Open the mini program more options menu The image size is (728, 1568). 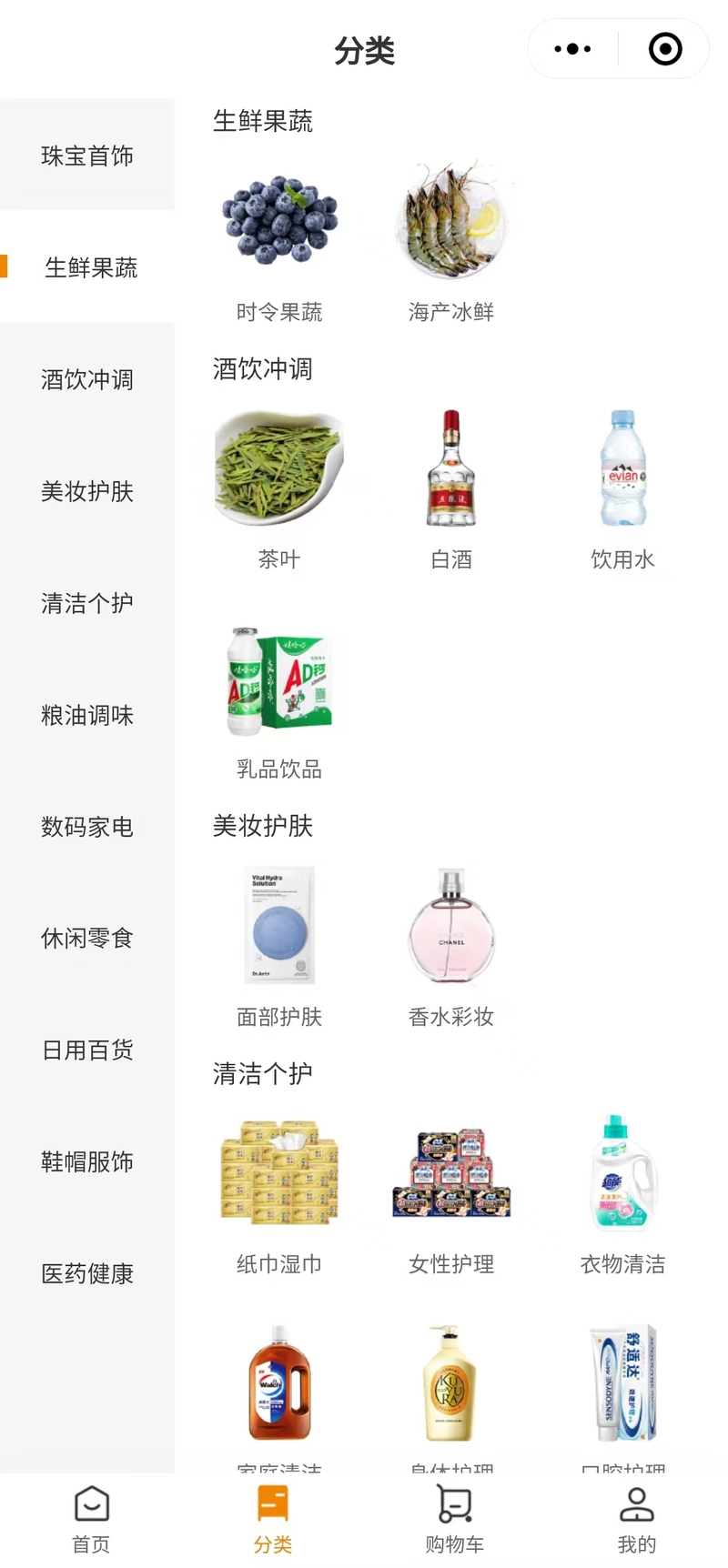[572, 49]
